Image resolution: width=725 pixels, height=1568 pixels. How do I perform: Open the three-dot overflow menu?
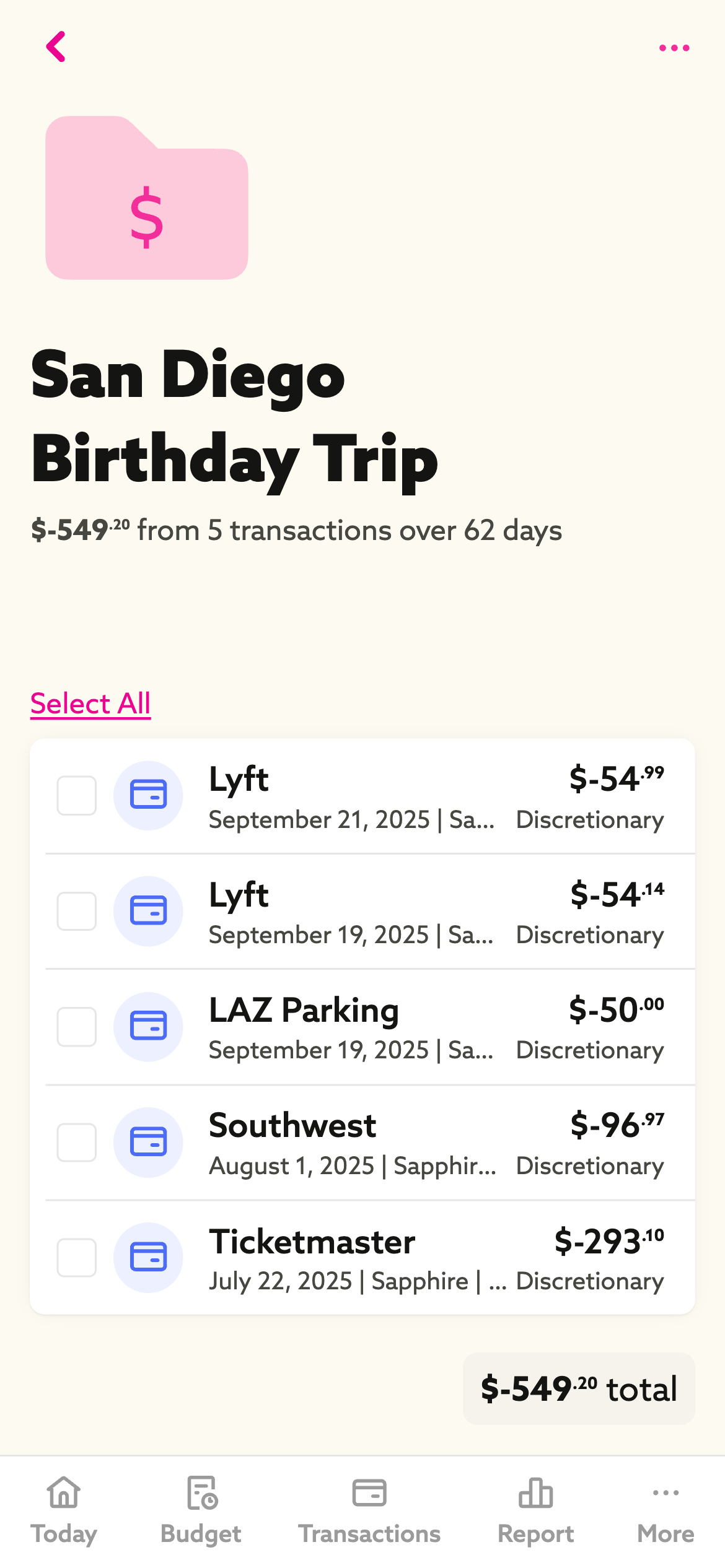point(674,48)
